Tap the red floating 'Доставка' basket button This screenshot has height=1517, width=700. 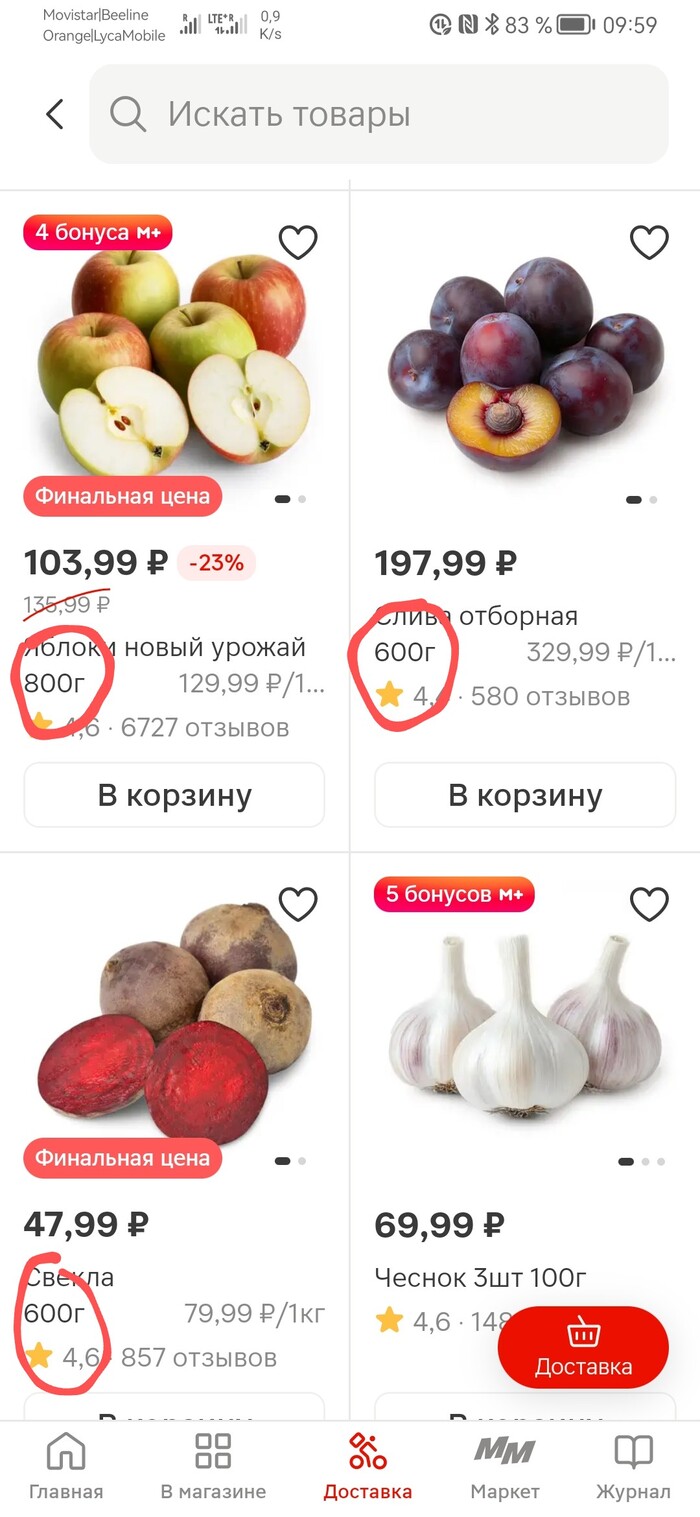point(583,1347)
